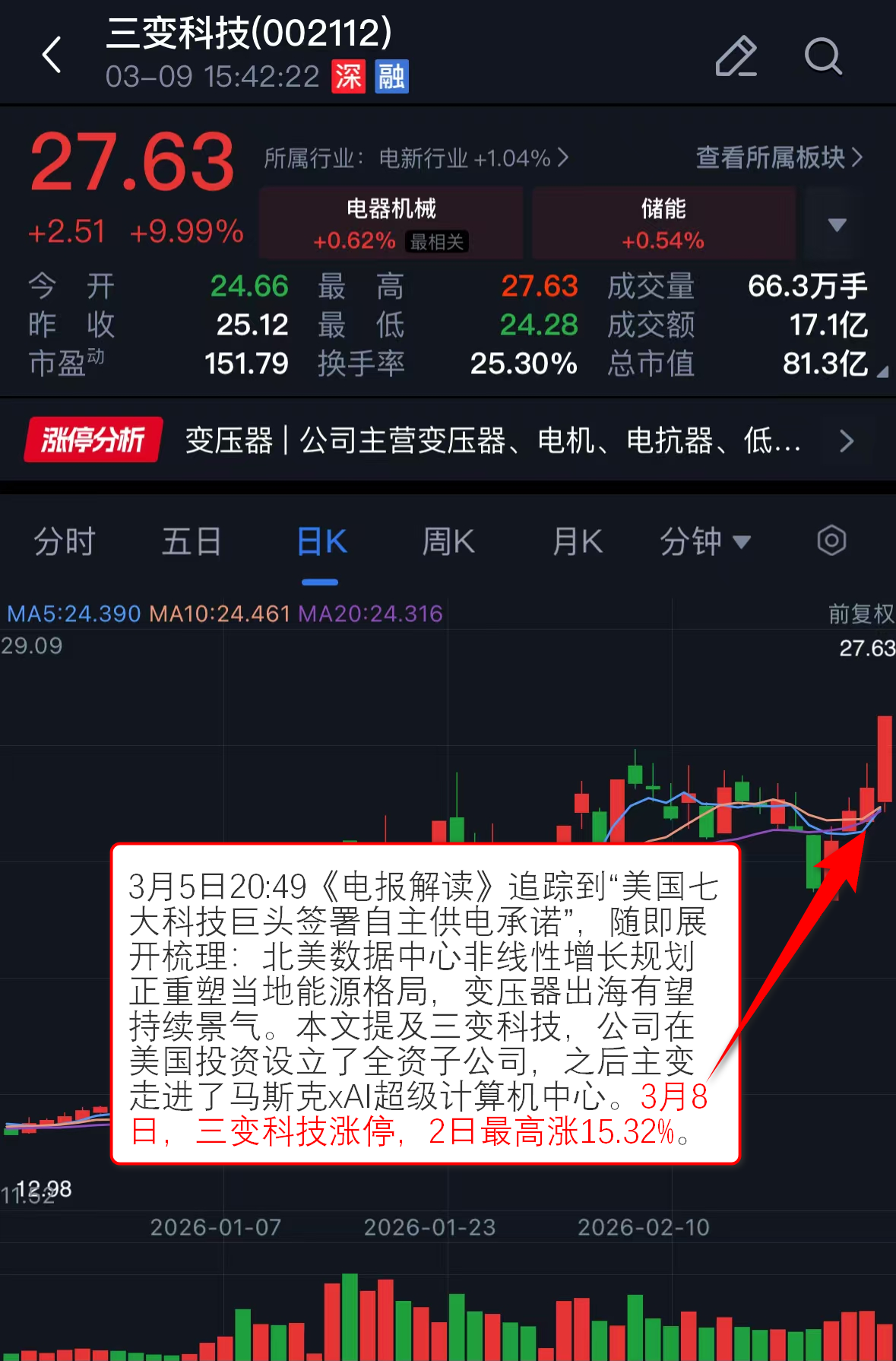Expand more related sectors dropdown arrow
The height and width of the screenshot is (1361, 896).
coord(837,225)
